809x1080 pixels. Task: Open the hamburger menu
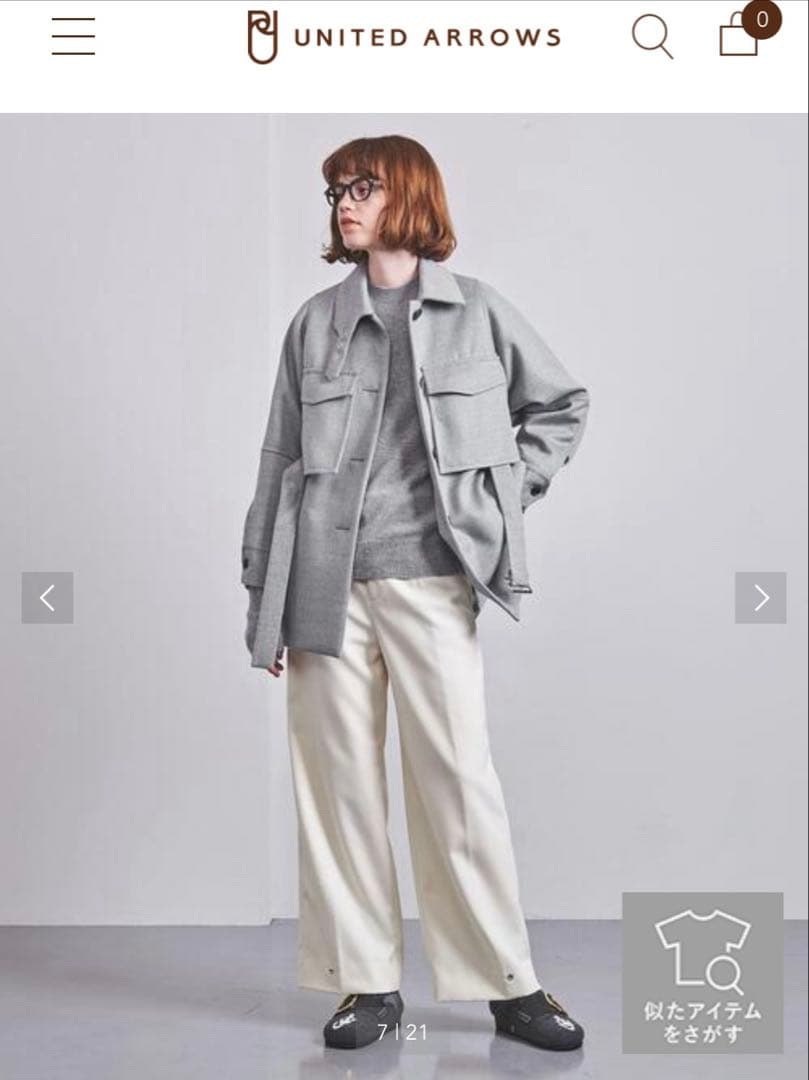click(x=73, y=37)
